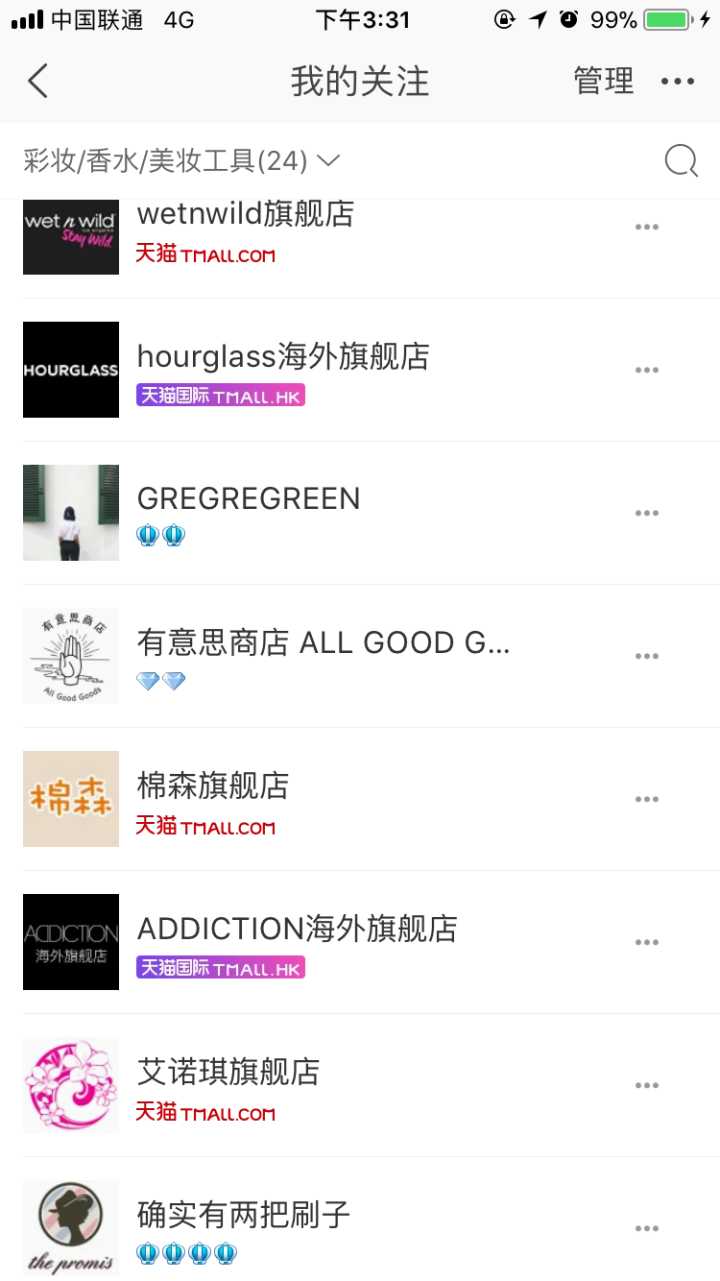
Task: Open more options for 艾诺琪旗舰店
Action: point(647,1085)
